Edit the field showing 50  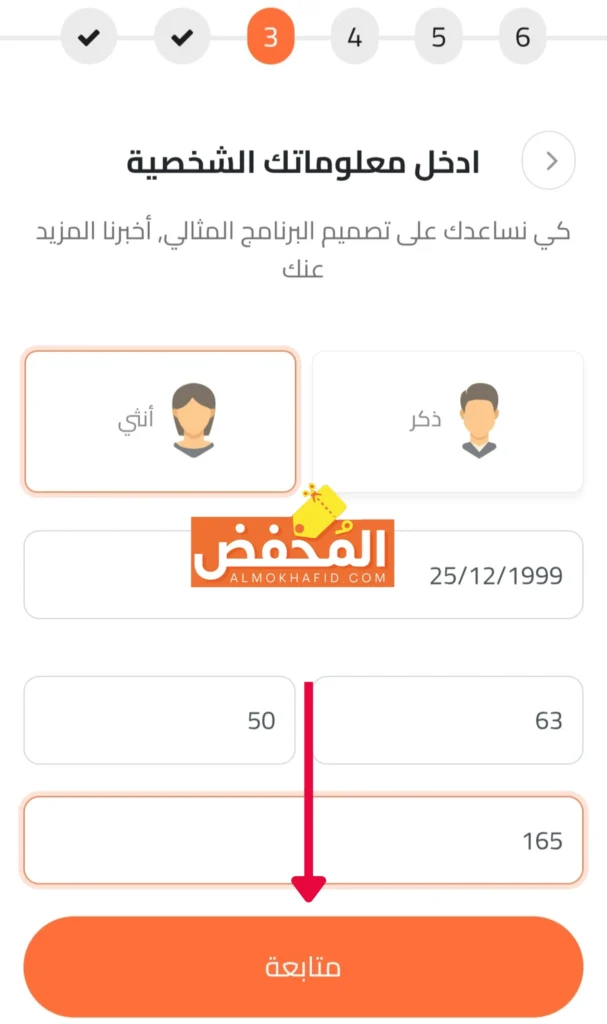(x=159, y=720)
